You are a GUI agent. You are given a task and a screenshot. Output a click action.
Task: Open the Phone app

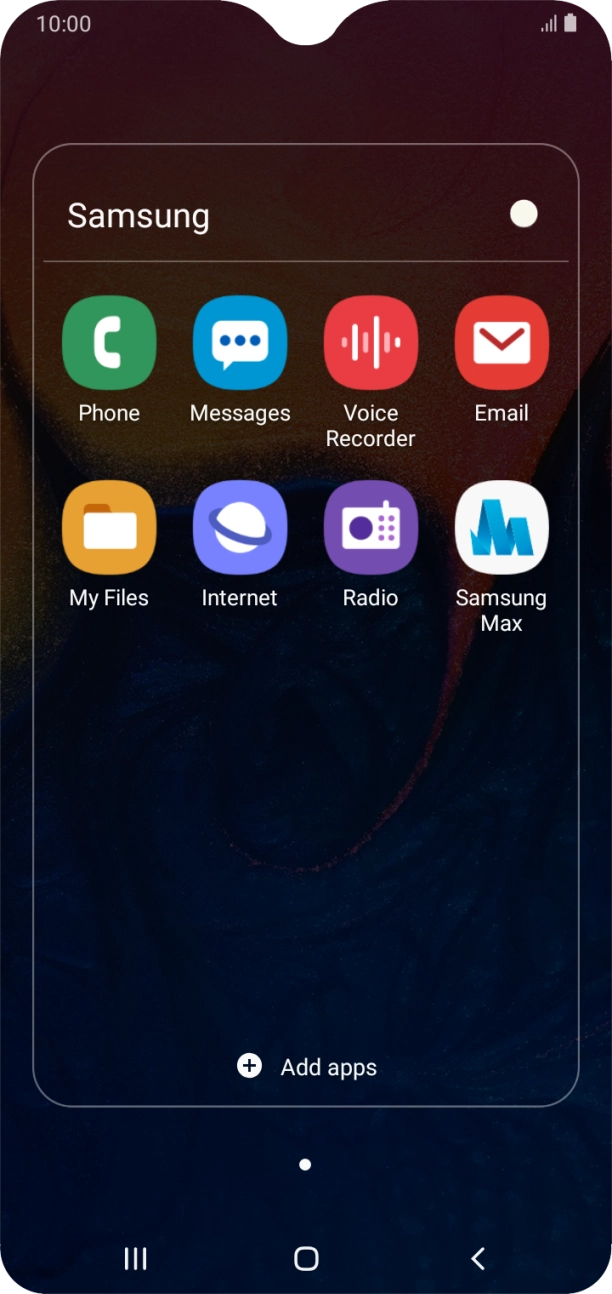click(109, 343)
